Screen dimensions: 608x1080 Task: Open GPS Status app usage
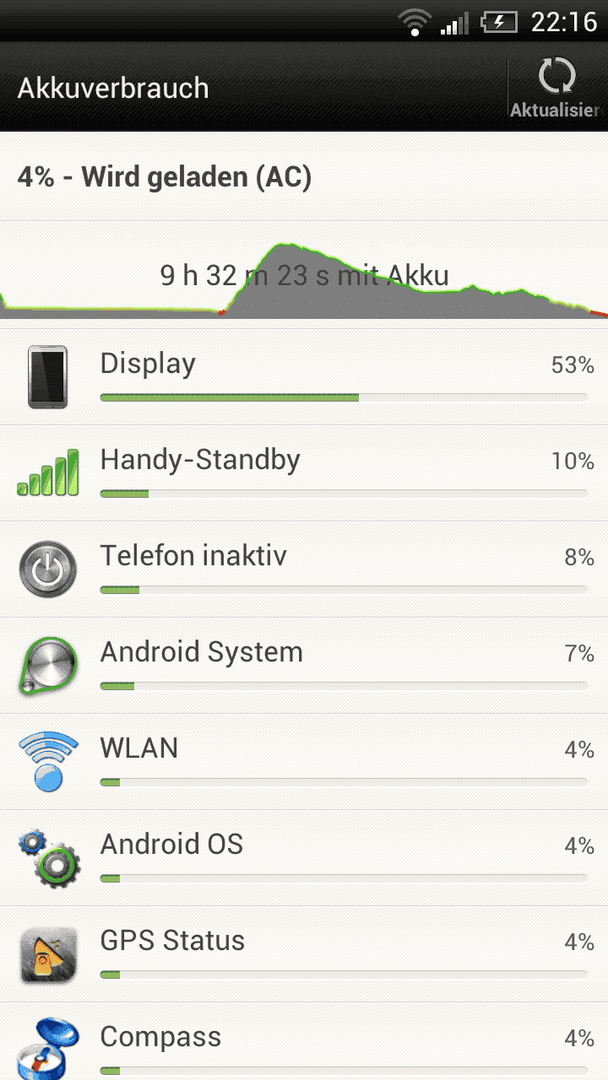(304, 953)
